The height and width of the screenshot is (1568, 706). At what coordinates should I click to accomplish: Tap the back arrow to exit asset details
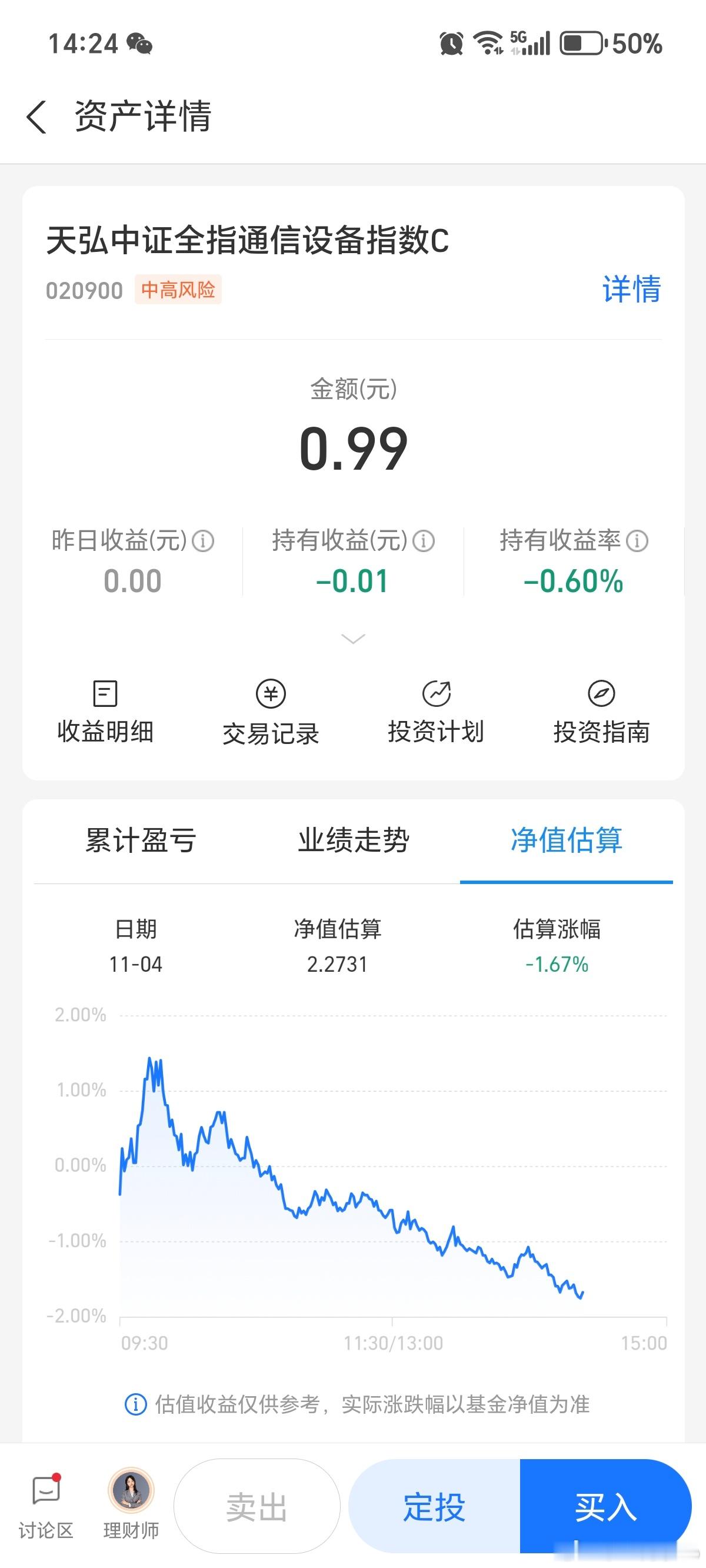point(36,117)
